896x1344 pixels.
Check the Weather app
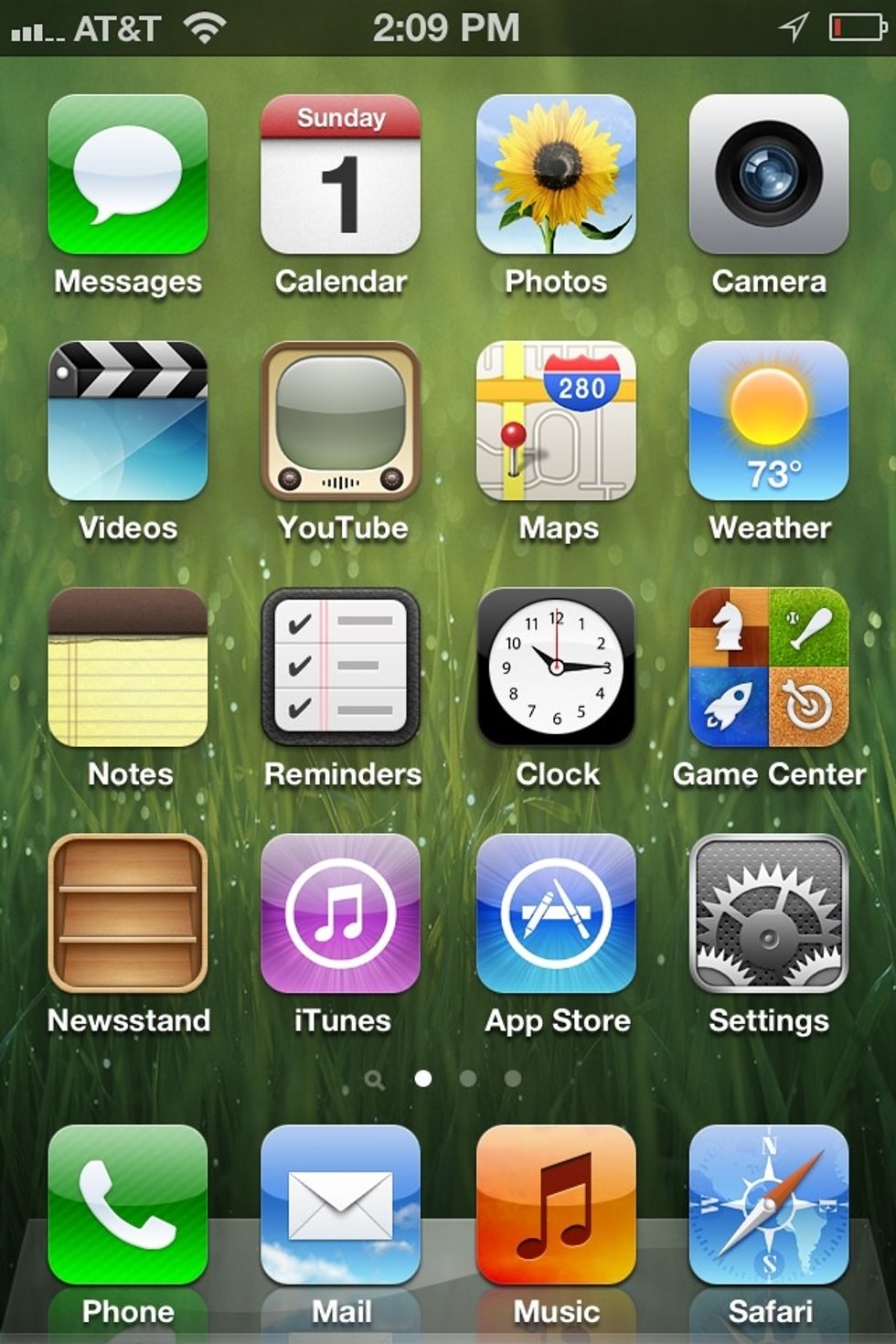pyautogui.click(x=769, y=421)
